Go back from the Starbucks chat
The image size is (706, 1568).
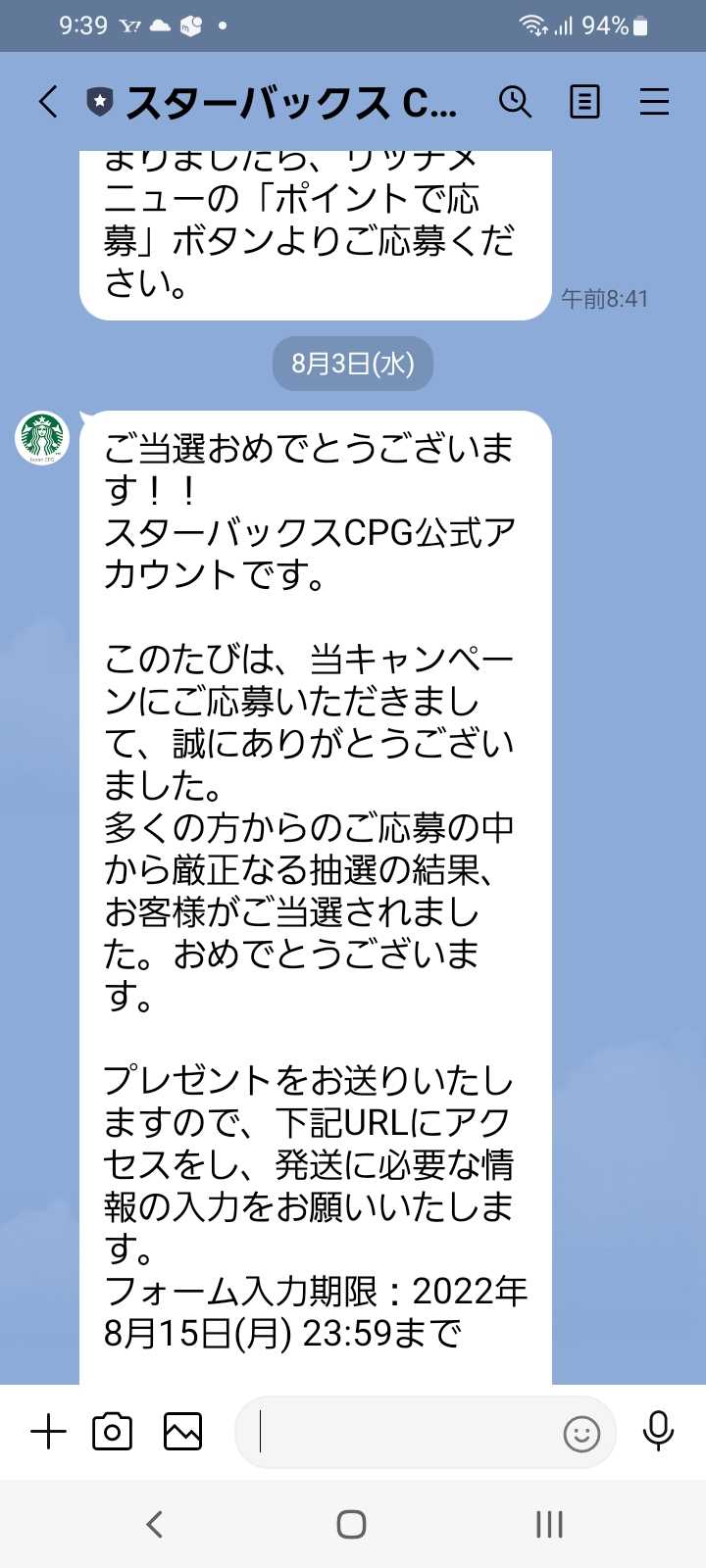click(x=48, y=101)
